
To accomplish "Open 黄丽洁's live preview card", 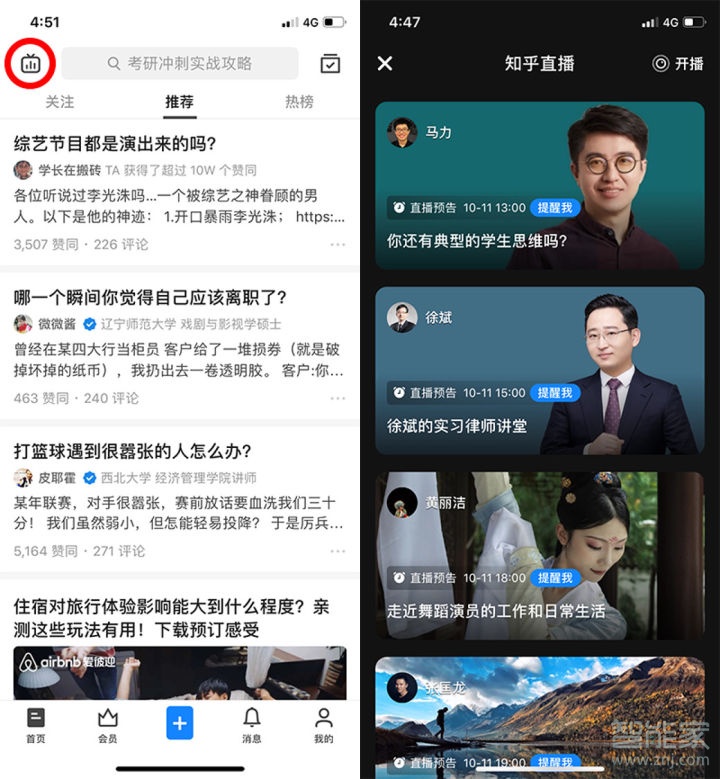I will [540, 555].
